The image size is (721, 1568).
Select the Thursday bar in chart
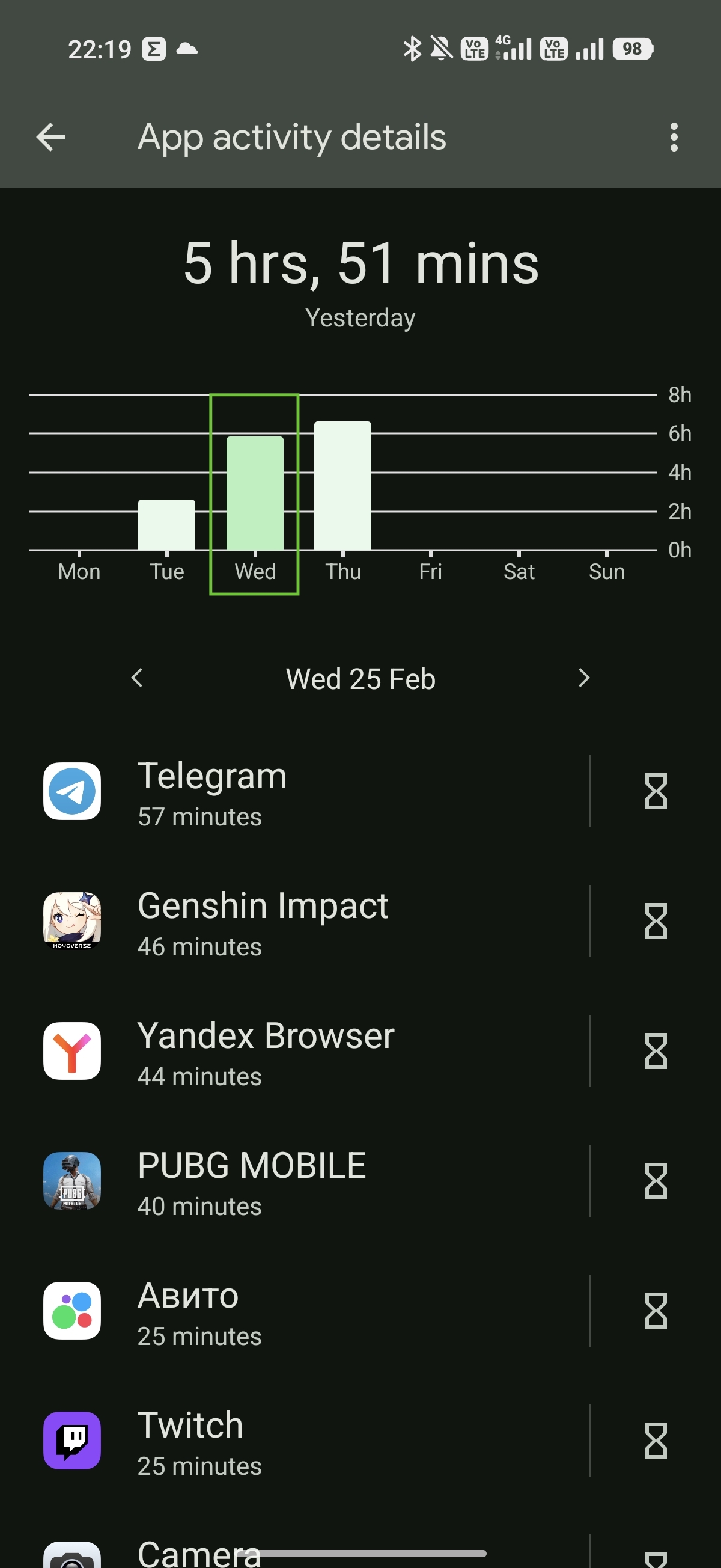pyautogui.click(x=342, y=486)
